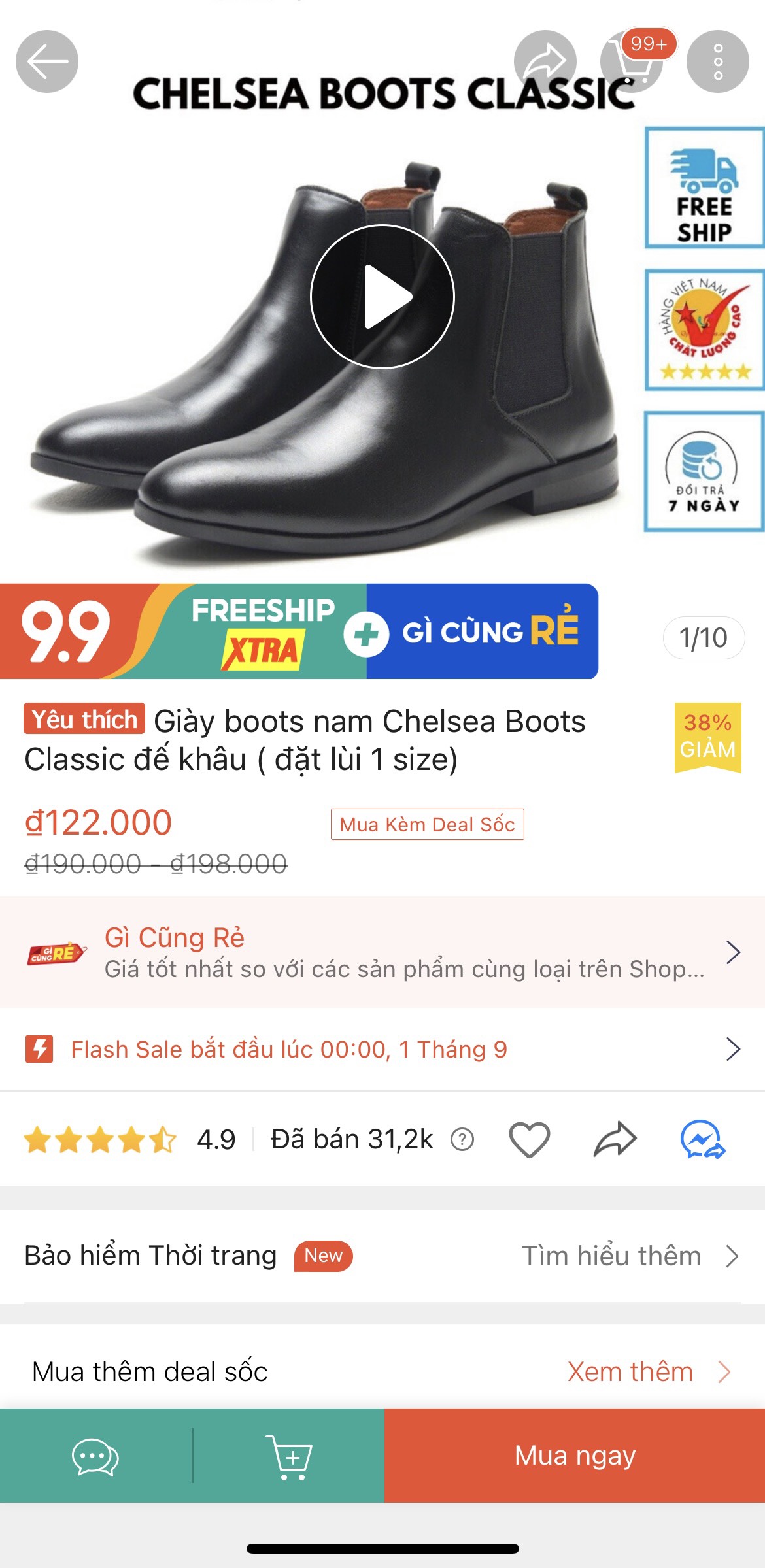Open the three-dot overflow menu

coord(717,61)
